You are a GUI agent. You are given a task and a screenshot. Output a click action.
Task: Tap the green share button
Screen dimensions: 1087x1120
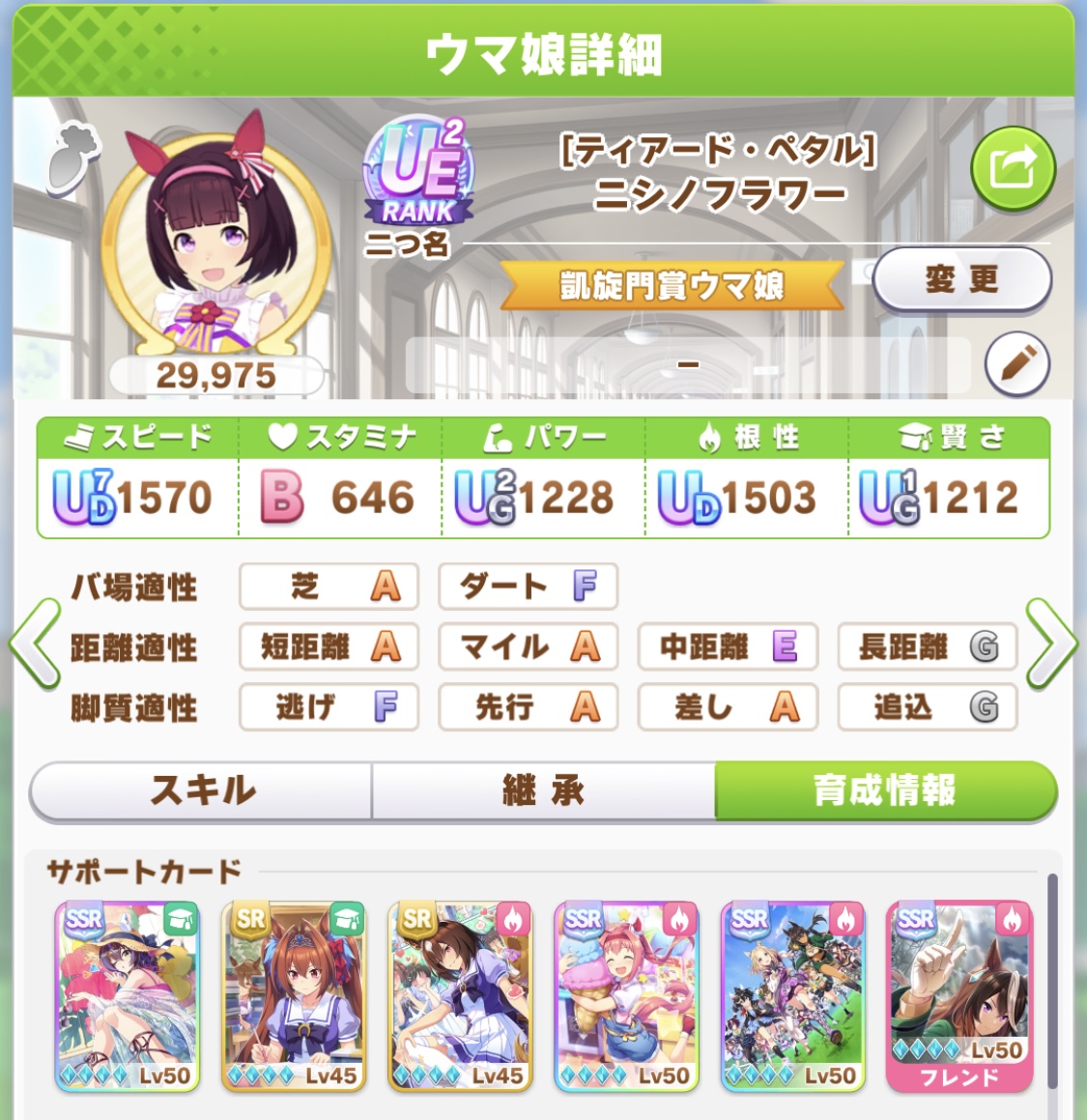[1012, 169]
